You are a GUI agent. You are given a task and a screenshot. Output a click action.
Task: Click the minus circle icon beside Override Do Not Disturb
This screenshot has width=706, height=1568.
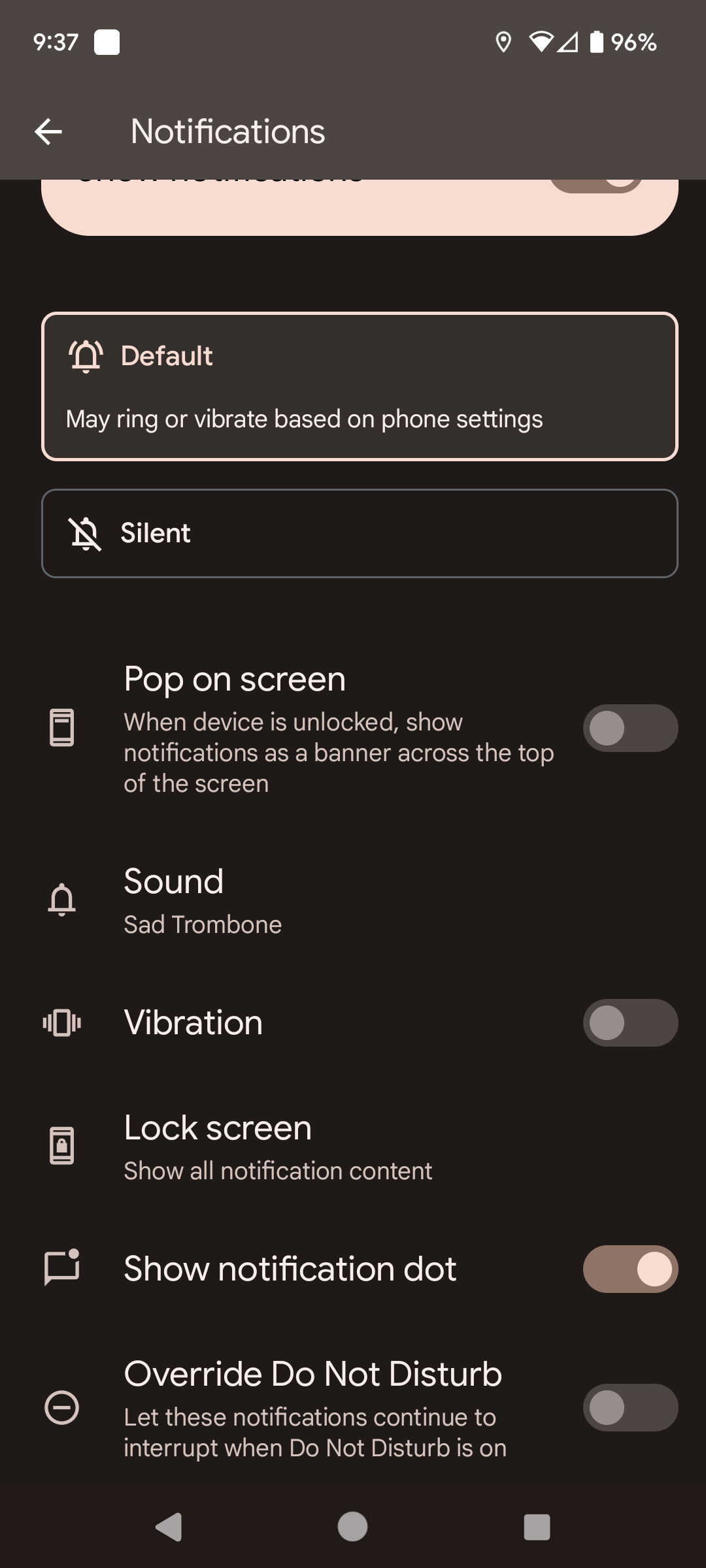pyautogui.click(x=63, y=1409)
